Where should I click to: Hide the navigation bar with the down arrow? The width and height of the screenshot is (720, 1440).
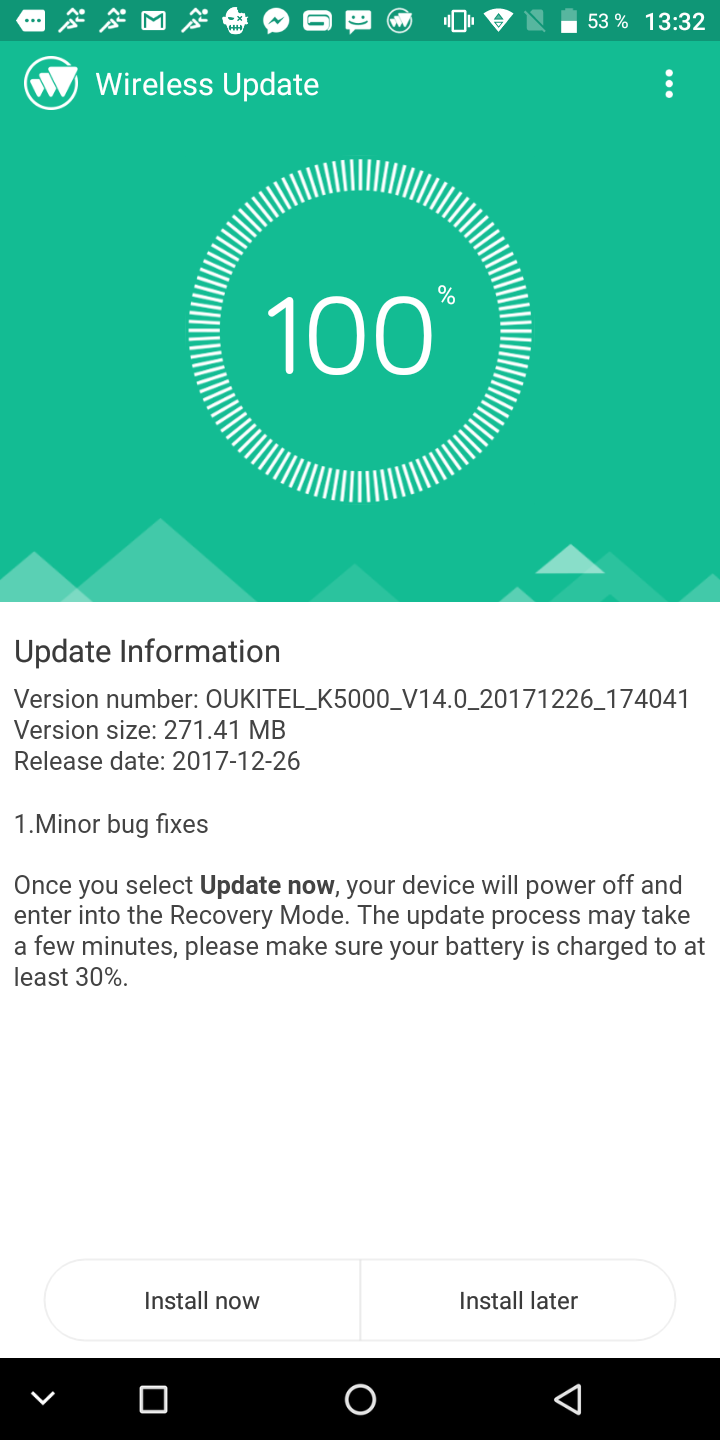43,1398
